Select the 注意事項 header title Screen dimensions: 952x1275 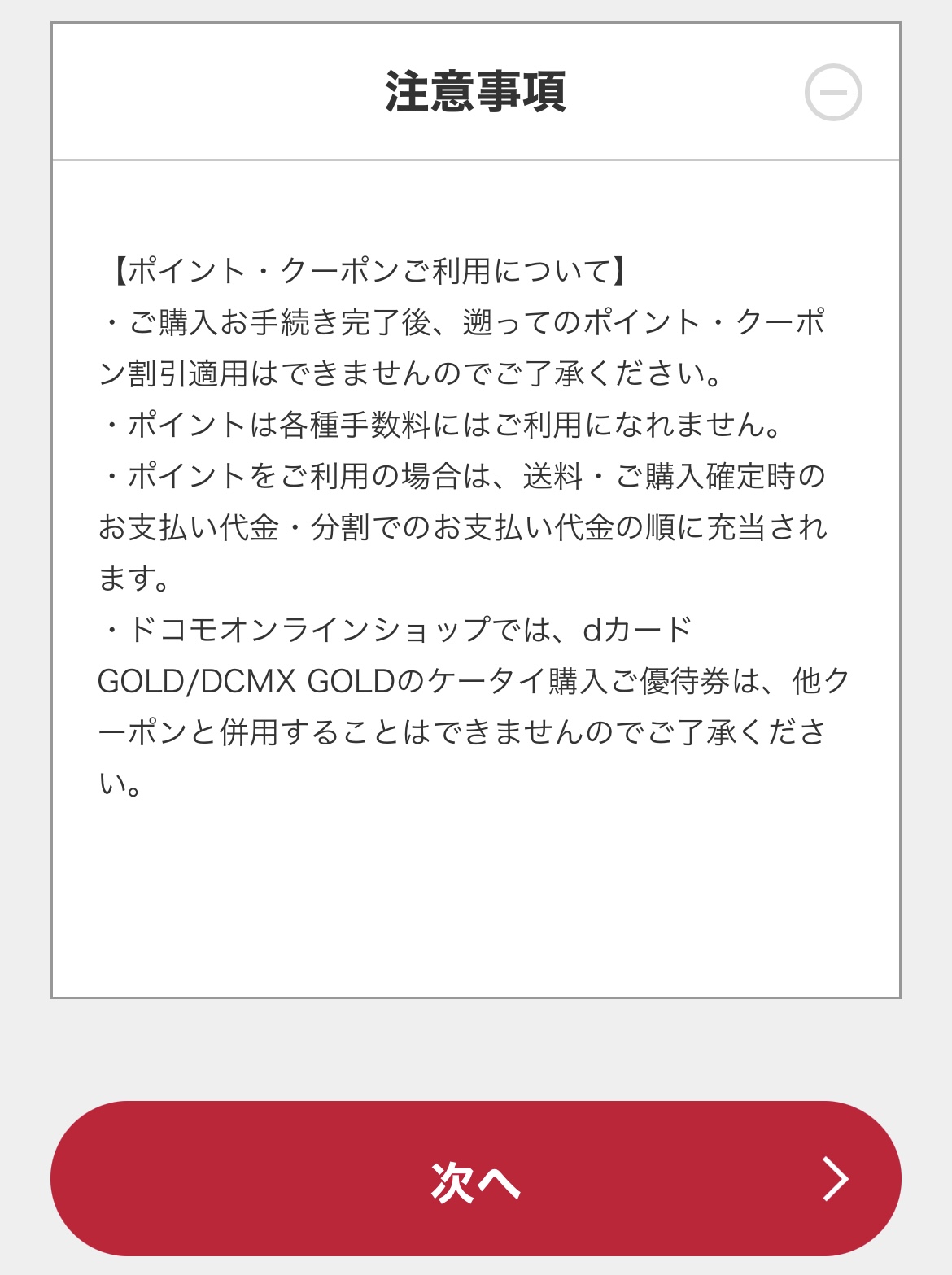click(x=476, y=90)
